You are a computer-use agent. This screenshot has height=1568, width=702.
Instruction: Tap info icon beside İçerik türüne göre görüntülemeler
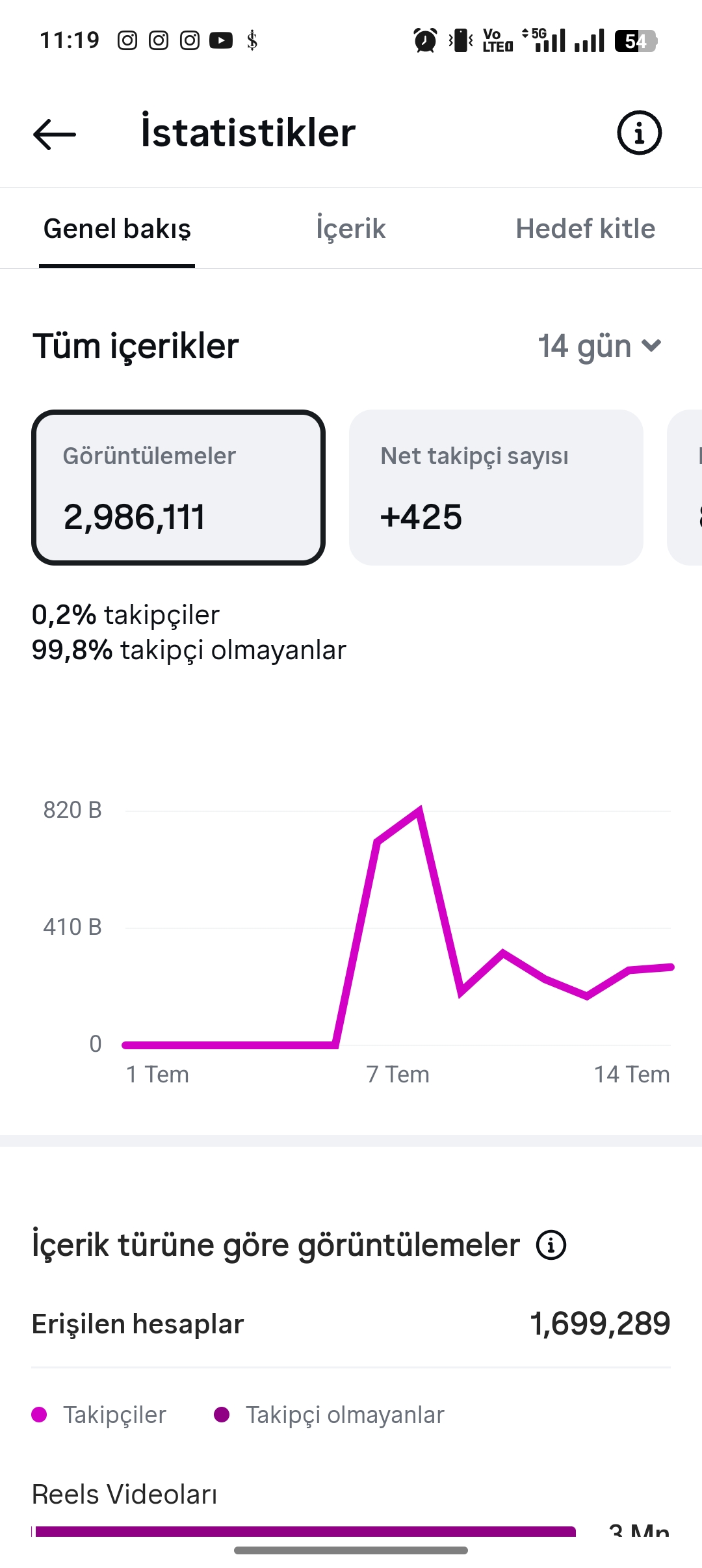pyautogui.click(x=551, y=1245)
